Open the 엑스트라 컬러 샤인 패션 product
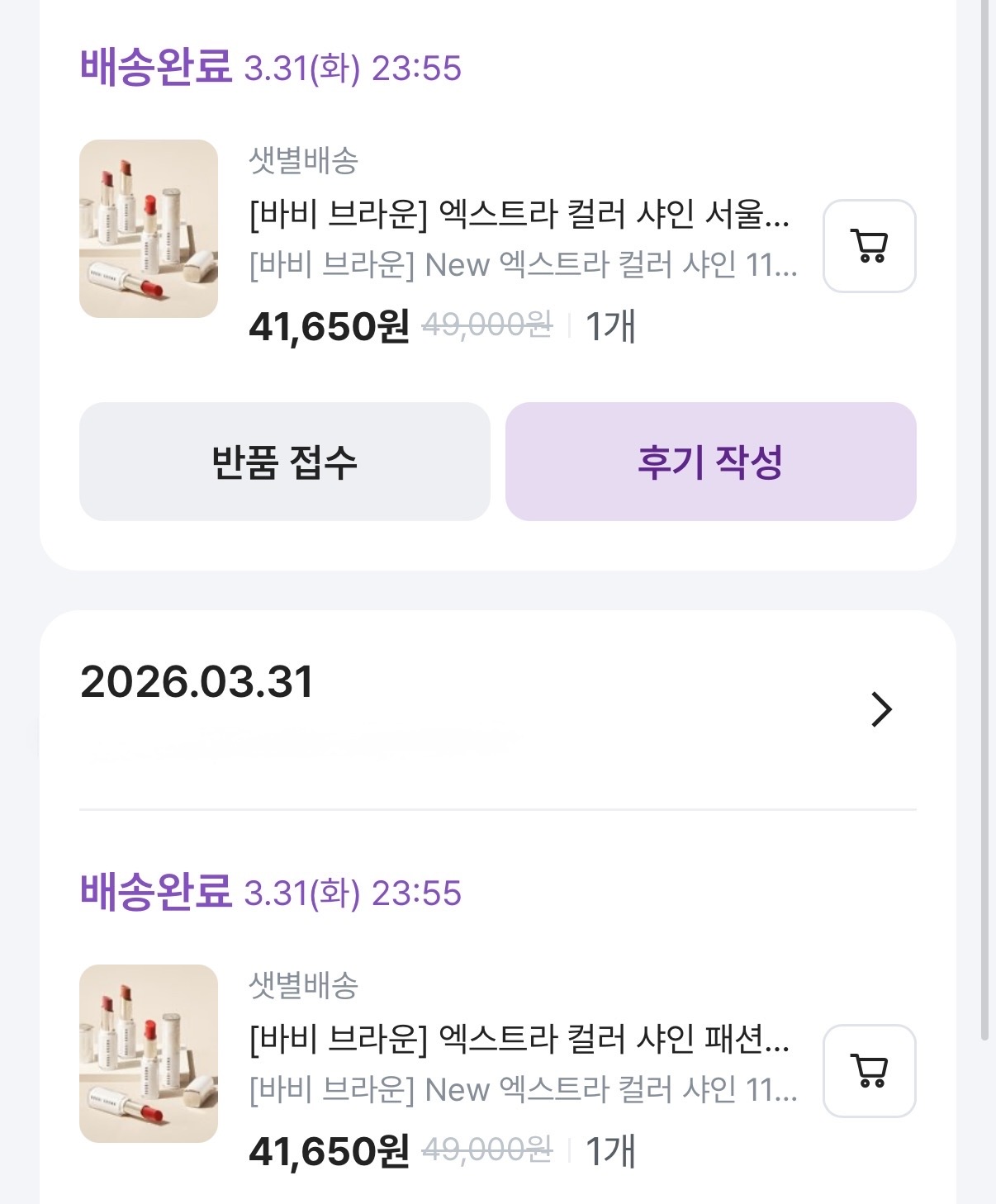The width and height of the screenshot is (996, 1204). coord(519,1040)
